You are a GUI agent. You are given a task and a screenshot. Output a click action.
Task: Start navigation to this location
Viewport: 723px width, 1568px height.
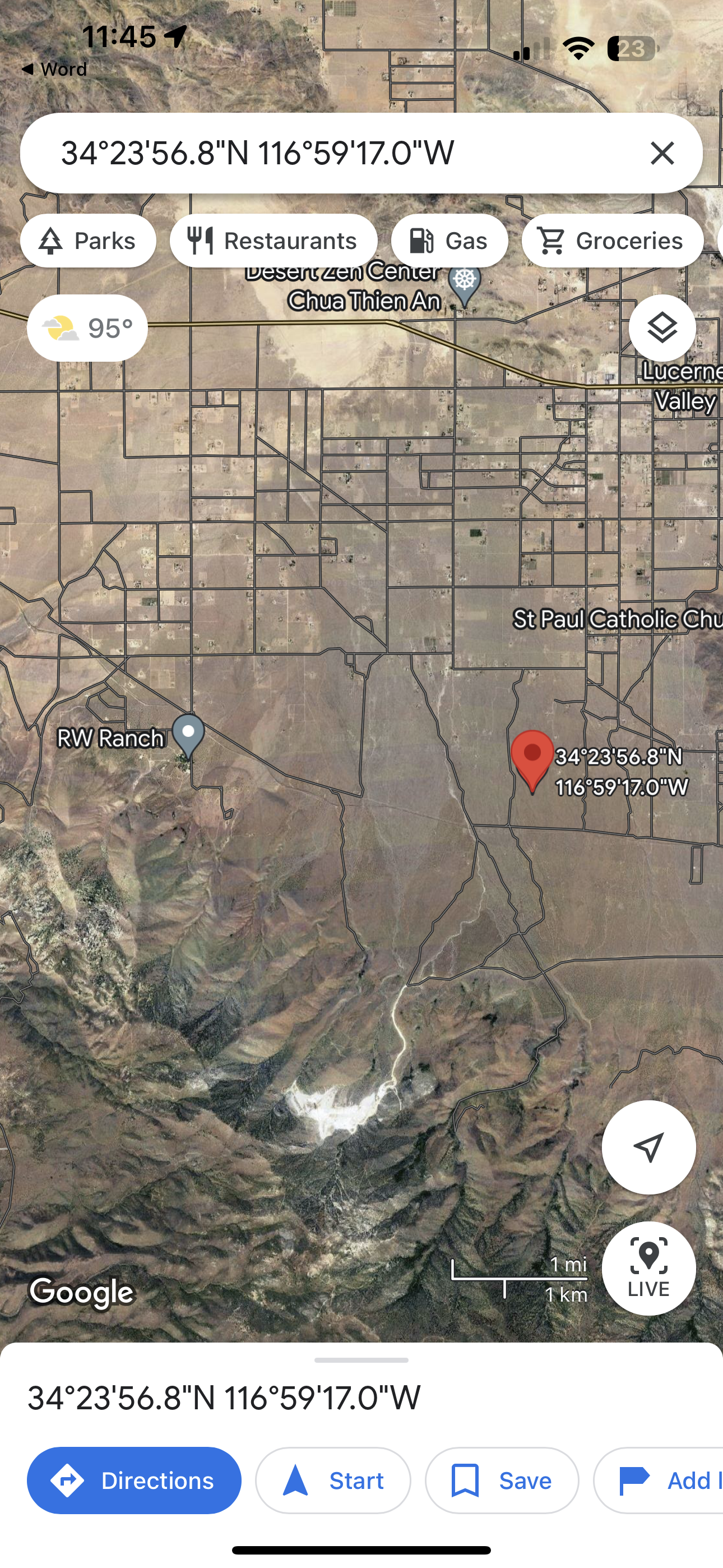point(333,1481)
